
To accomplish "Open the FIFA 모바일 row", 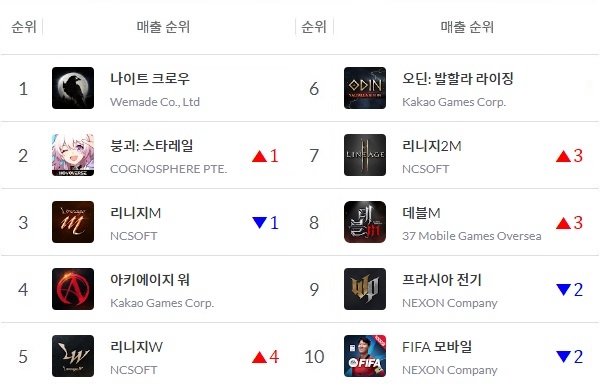I will (447, 356).
